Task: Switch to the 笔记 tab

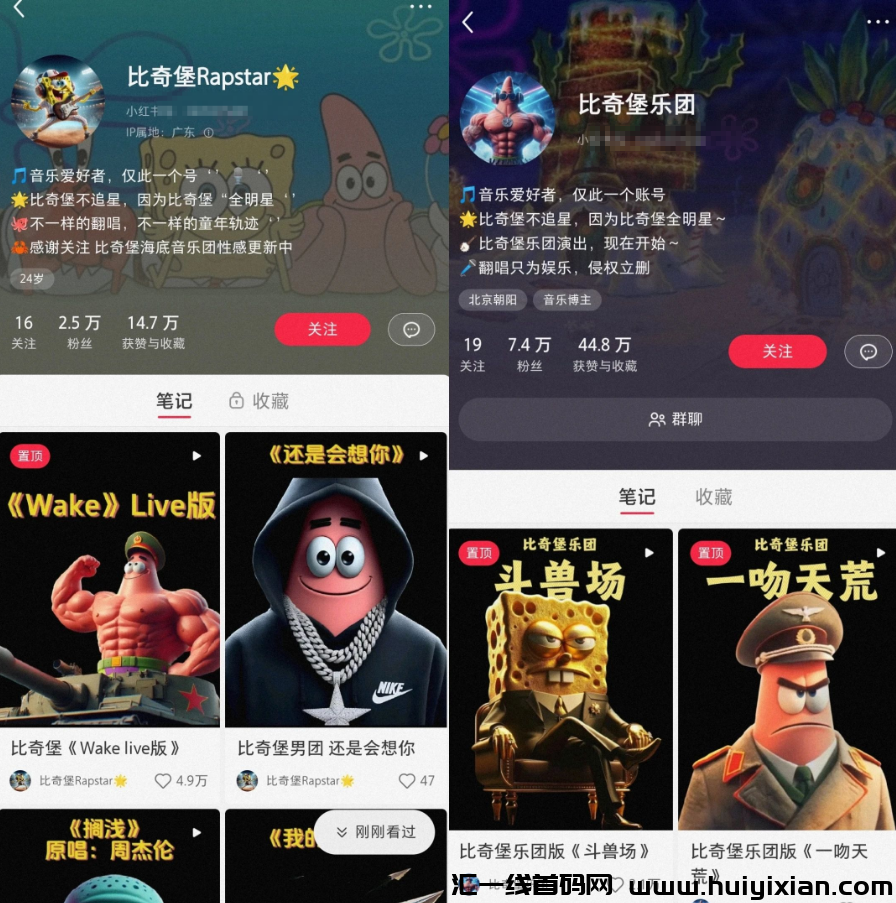Action: (x=174, y=401)
